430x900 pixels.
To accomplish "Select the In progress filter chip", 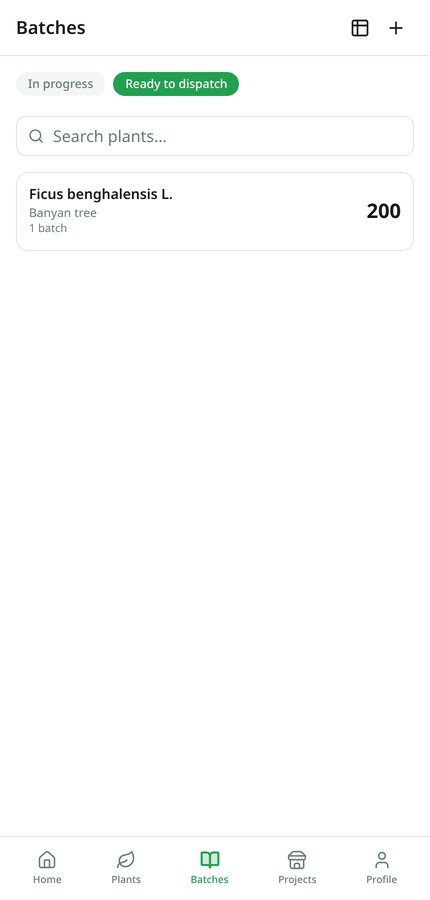I will coord(60,84).
